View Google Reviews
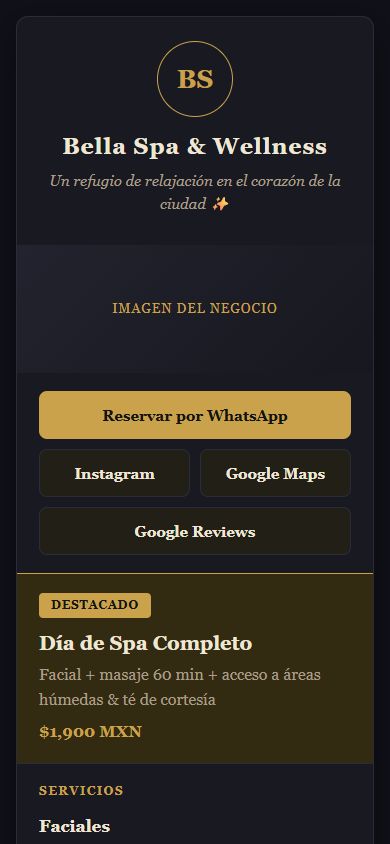Image resolution: width=390 pixels, height=844 pixels. pyautogui.click(x=195, y=531)
